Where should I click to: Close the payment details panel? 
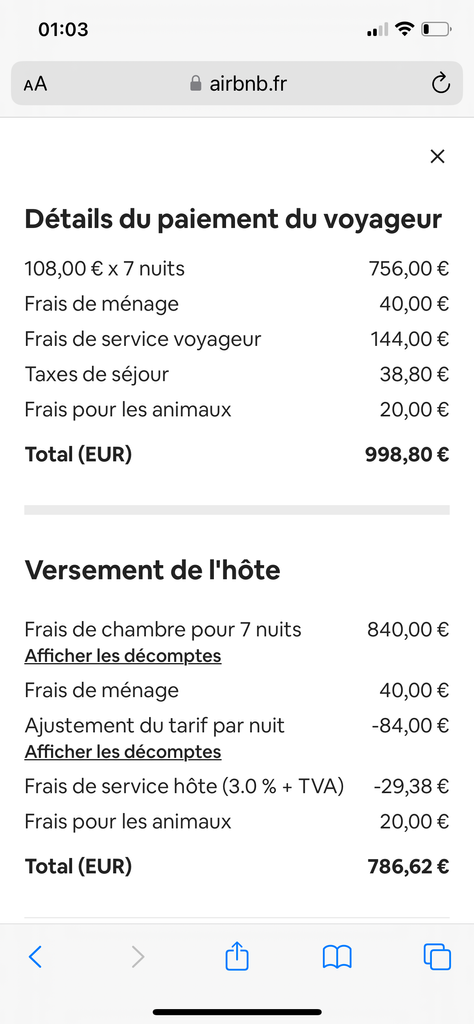437,156
